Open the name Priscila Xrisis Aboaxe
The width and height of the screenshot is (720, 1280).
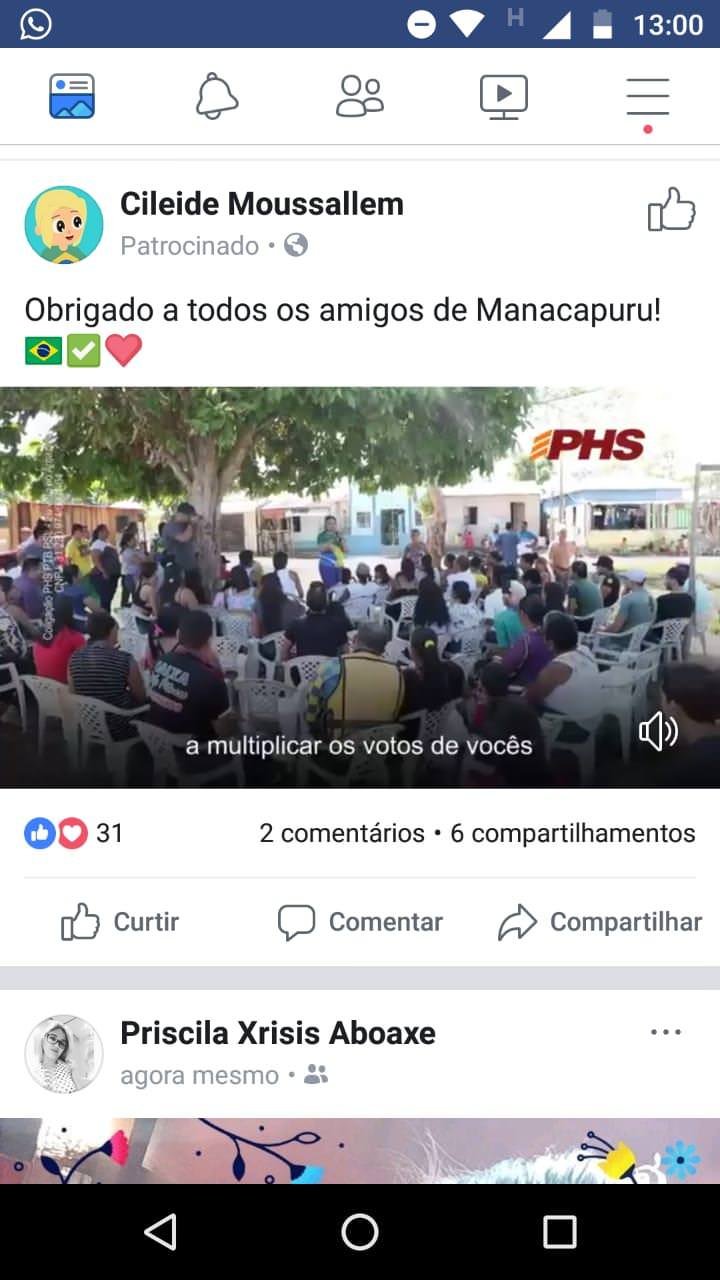278,1033
